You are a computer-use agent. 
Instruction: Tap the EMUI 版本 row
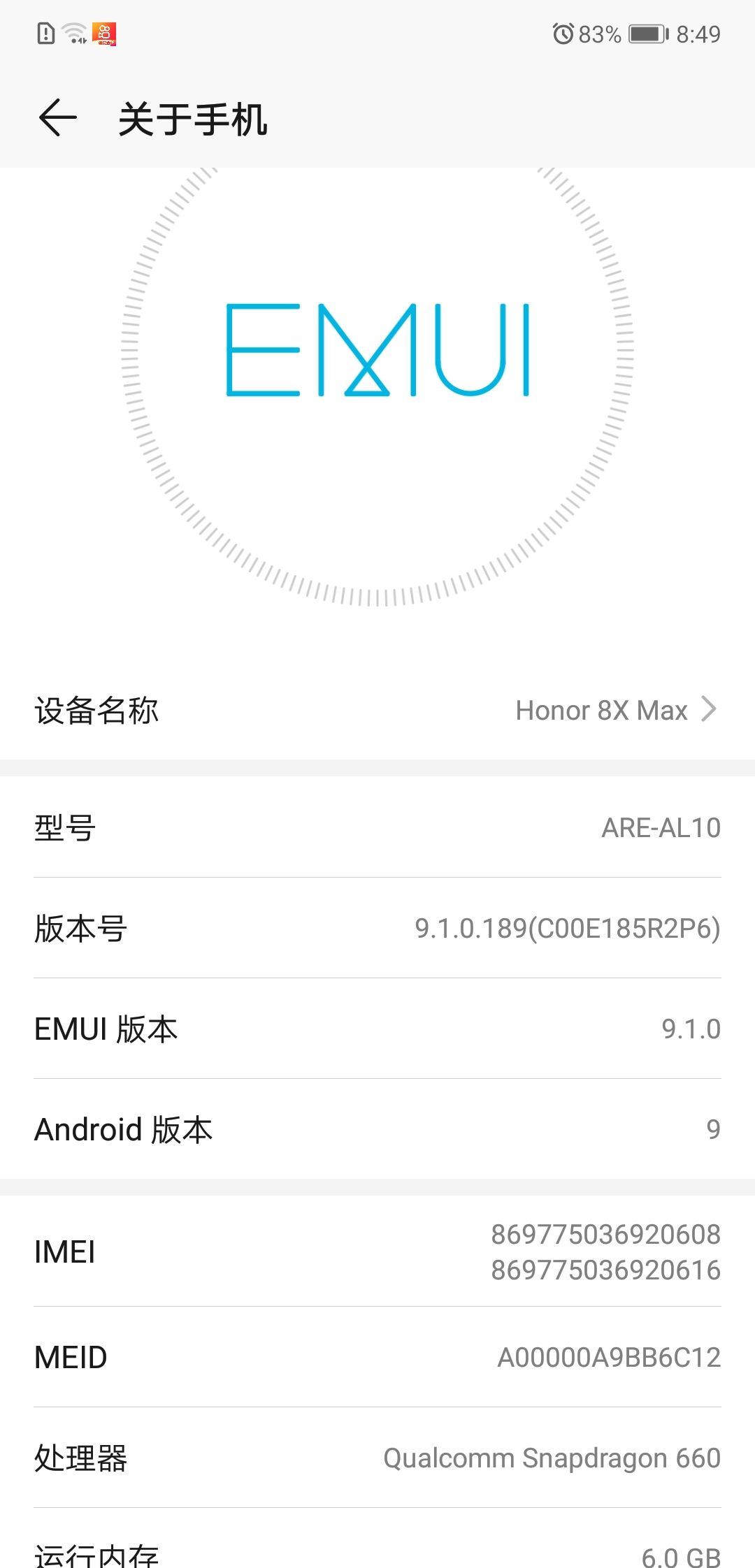click(377, 1029)
